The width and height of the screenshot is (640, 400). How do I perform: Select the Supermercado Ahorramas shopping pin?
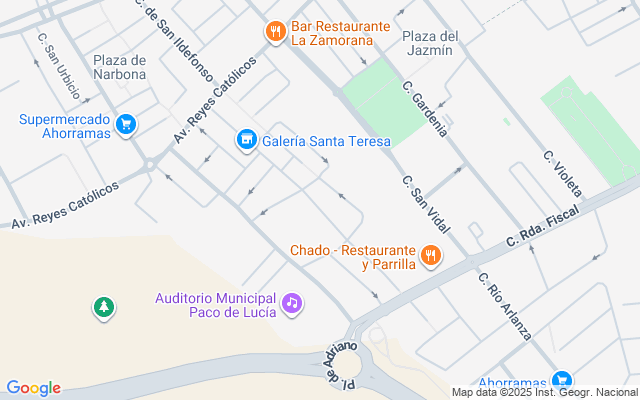125,125
